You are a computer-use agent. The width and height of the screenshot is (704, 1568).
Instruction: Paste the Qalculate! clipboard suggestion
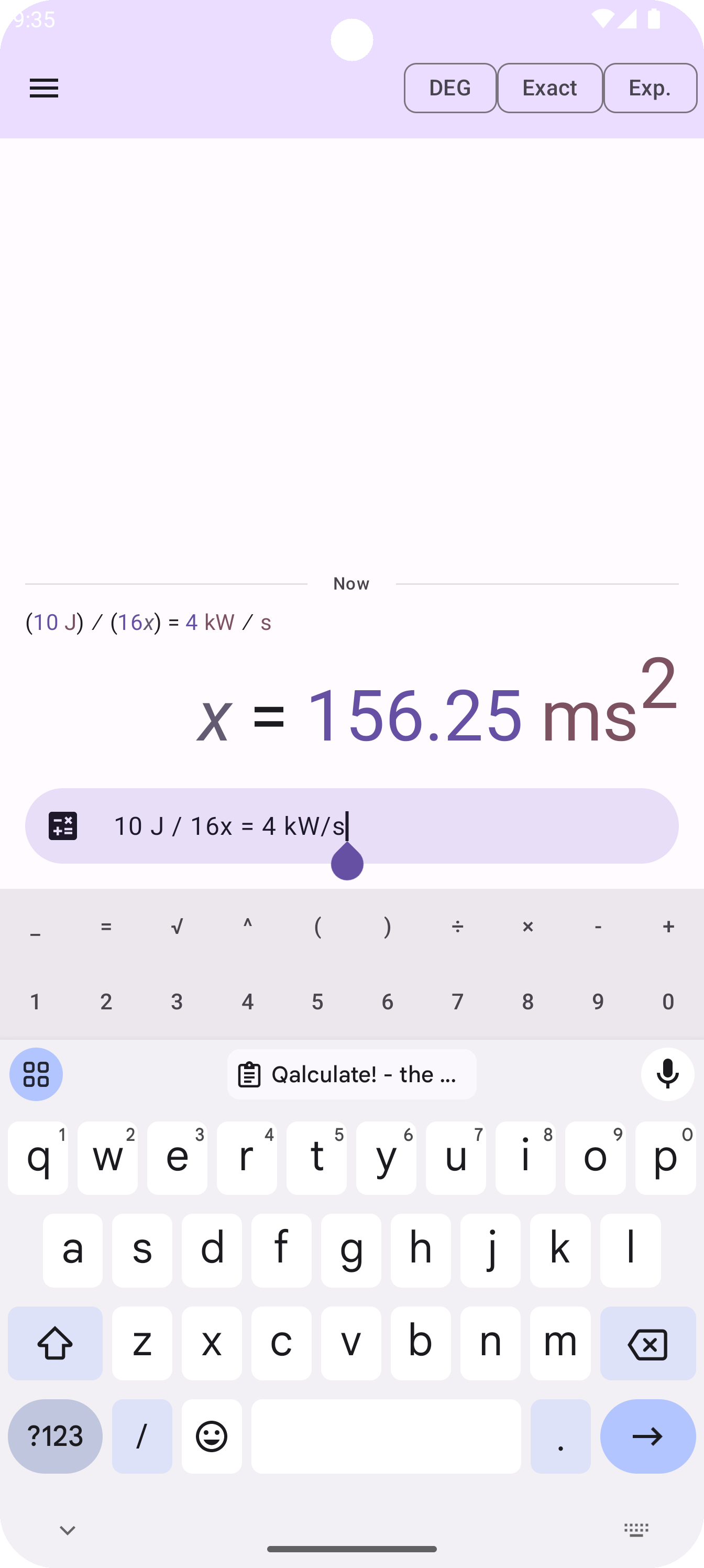(351, 1074)
